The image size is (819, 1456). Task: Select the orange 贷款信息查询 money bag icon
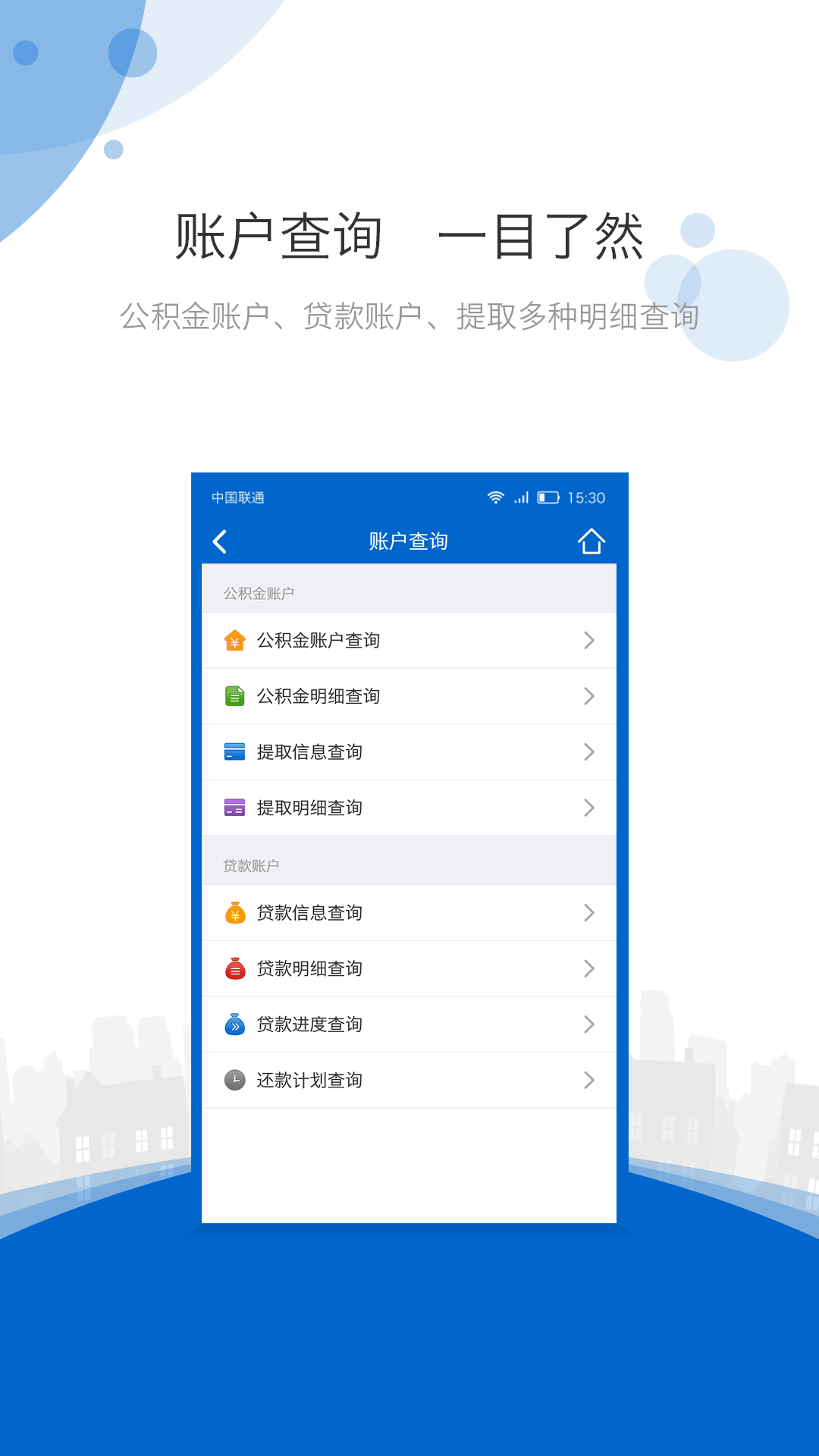234,913
